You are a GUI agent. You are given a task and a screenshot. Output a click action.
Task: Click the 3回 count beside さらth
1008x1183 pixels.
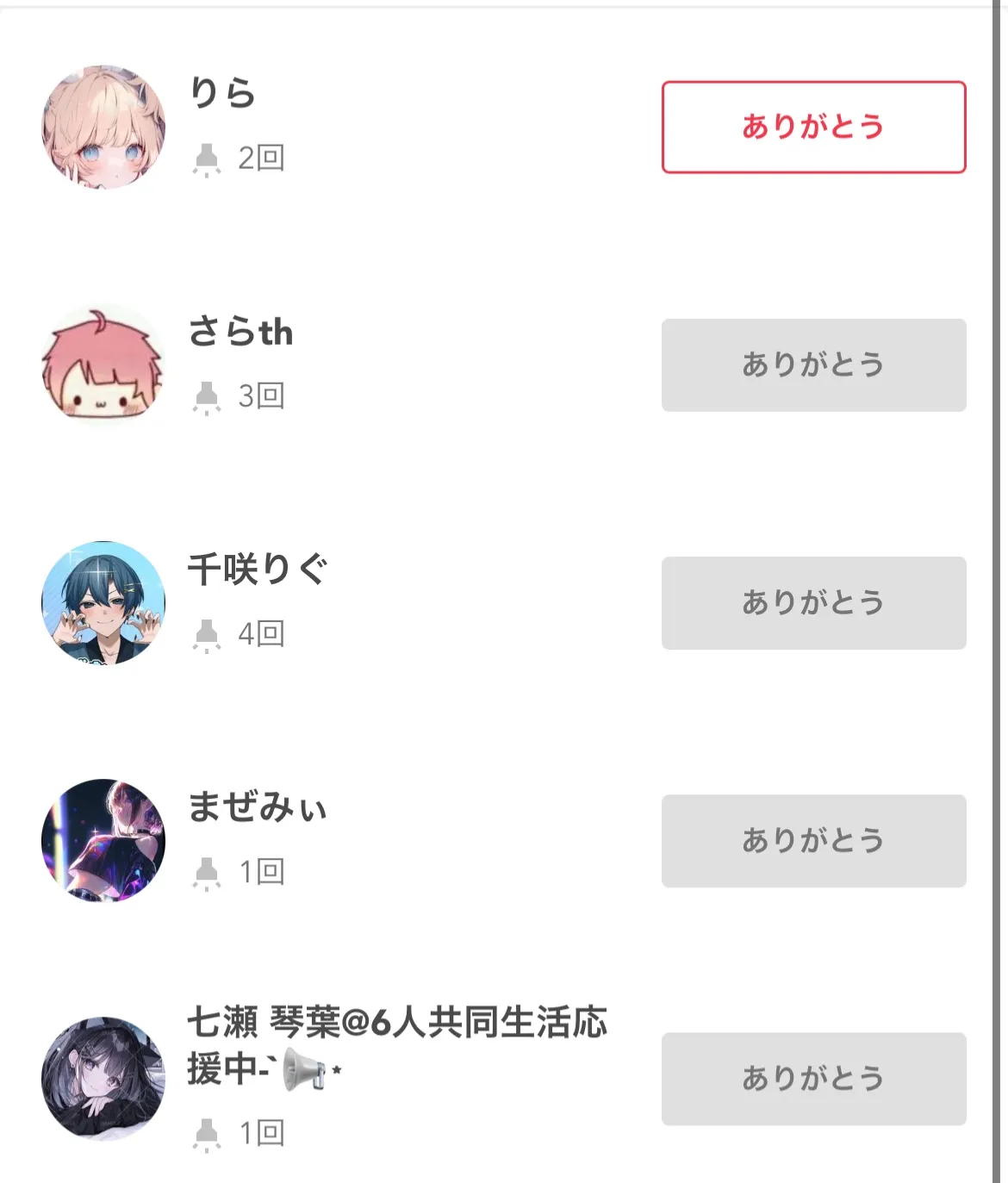[259, 396]
